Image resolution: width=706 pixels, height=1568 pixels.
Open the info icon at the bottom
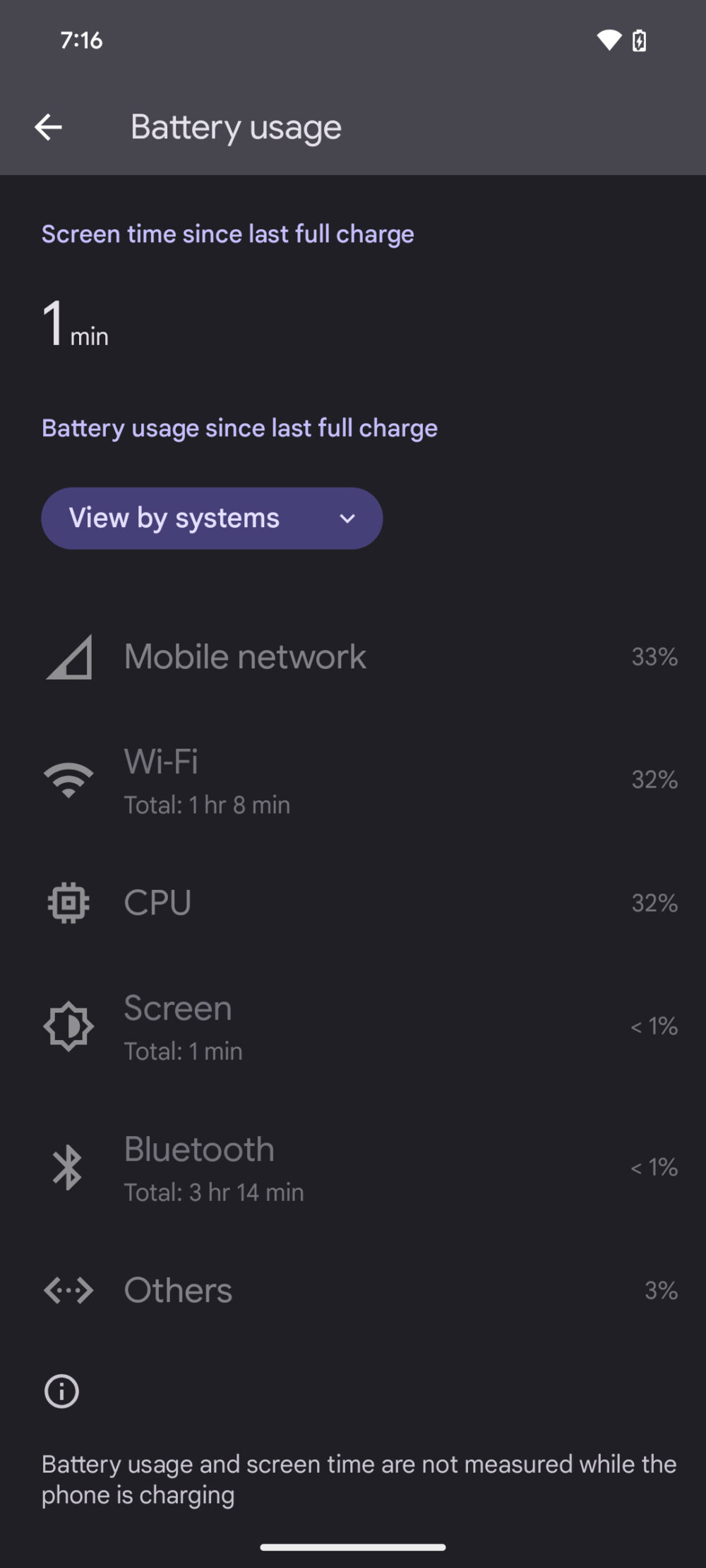(61, 1391)
